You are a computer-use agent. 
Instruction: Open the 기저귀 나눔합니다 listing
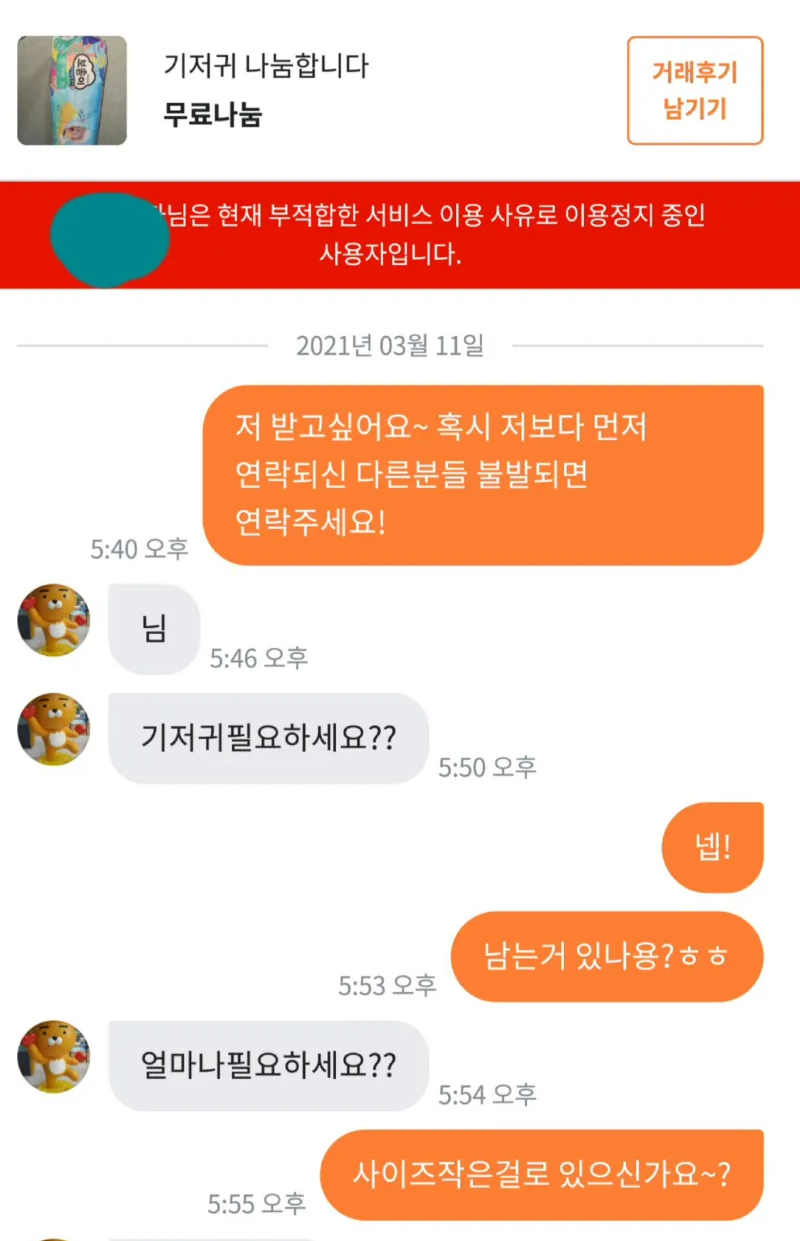(x=265, y=67)
